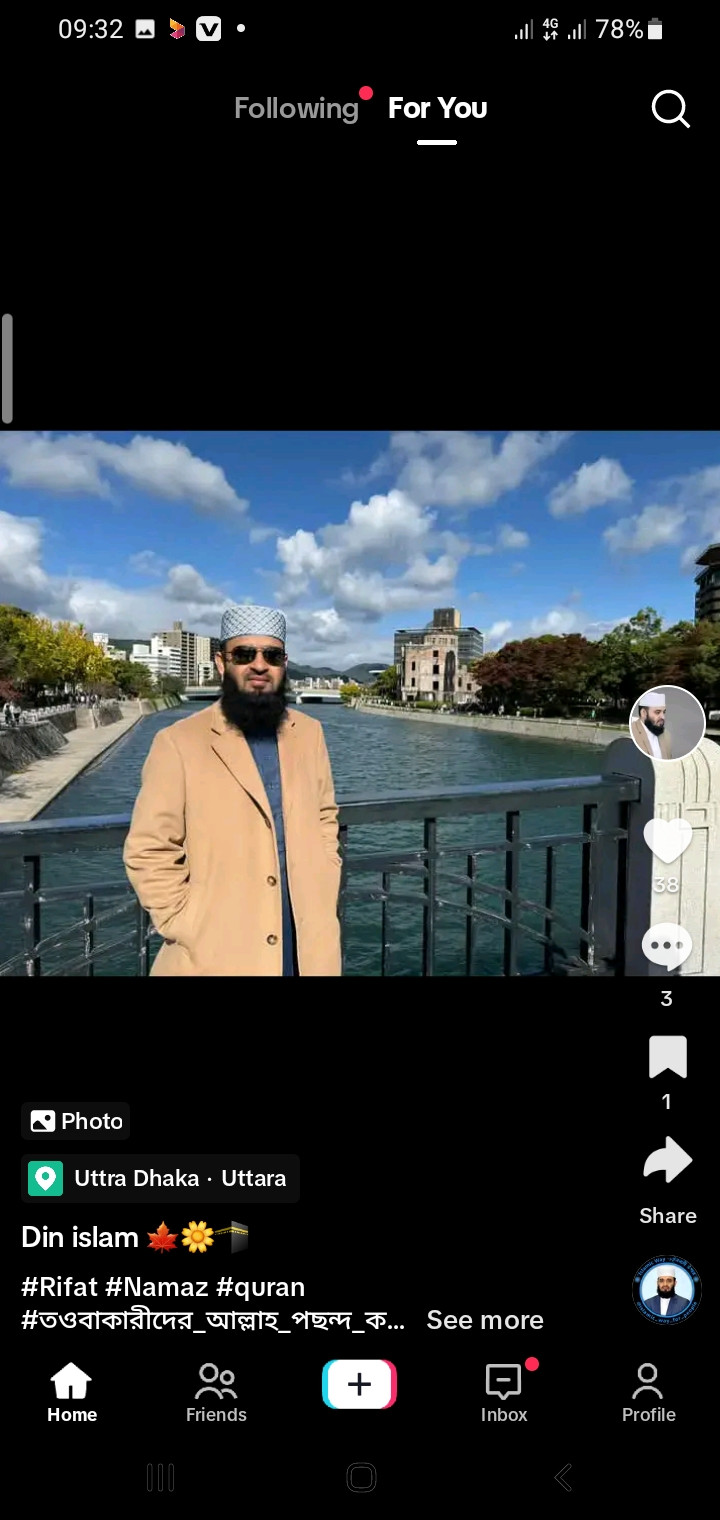Open the spinning sound disc
The height and width of the screenshot is (1520, 720).
(667, 1290)
